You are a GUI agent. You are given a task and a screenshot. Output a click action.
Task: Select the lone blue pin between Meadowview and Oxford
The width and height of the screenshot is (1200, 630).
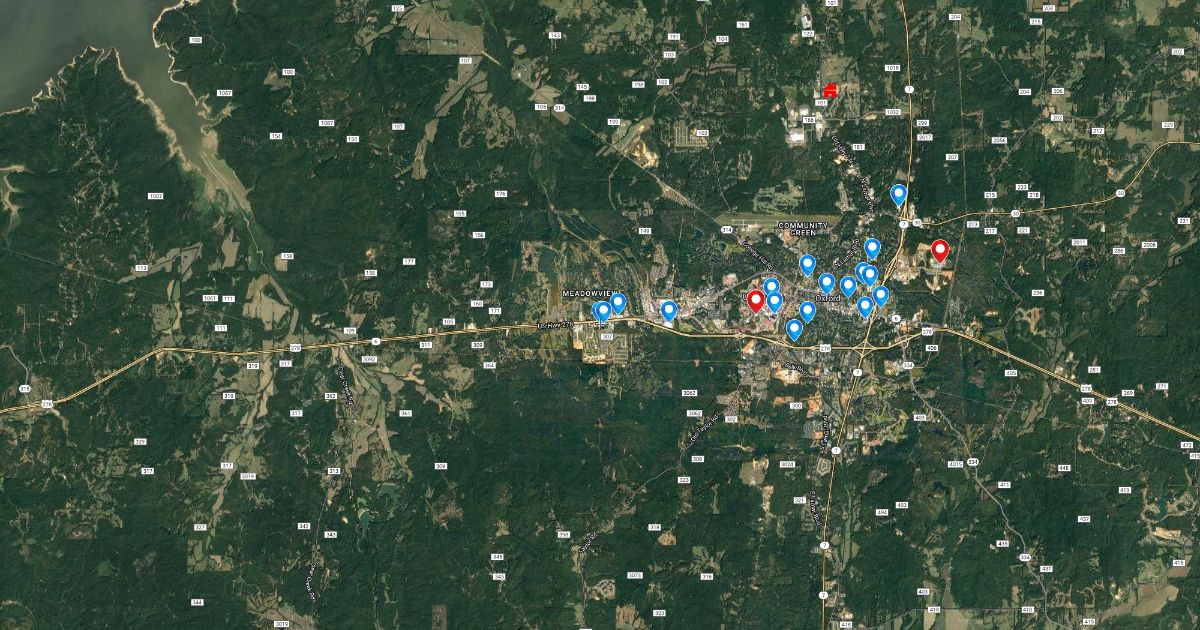tap(669, 310)
